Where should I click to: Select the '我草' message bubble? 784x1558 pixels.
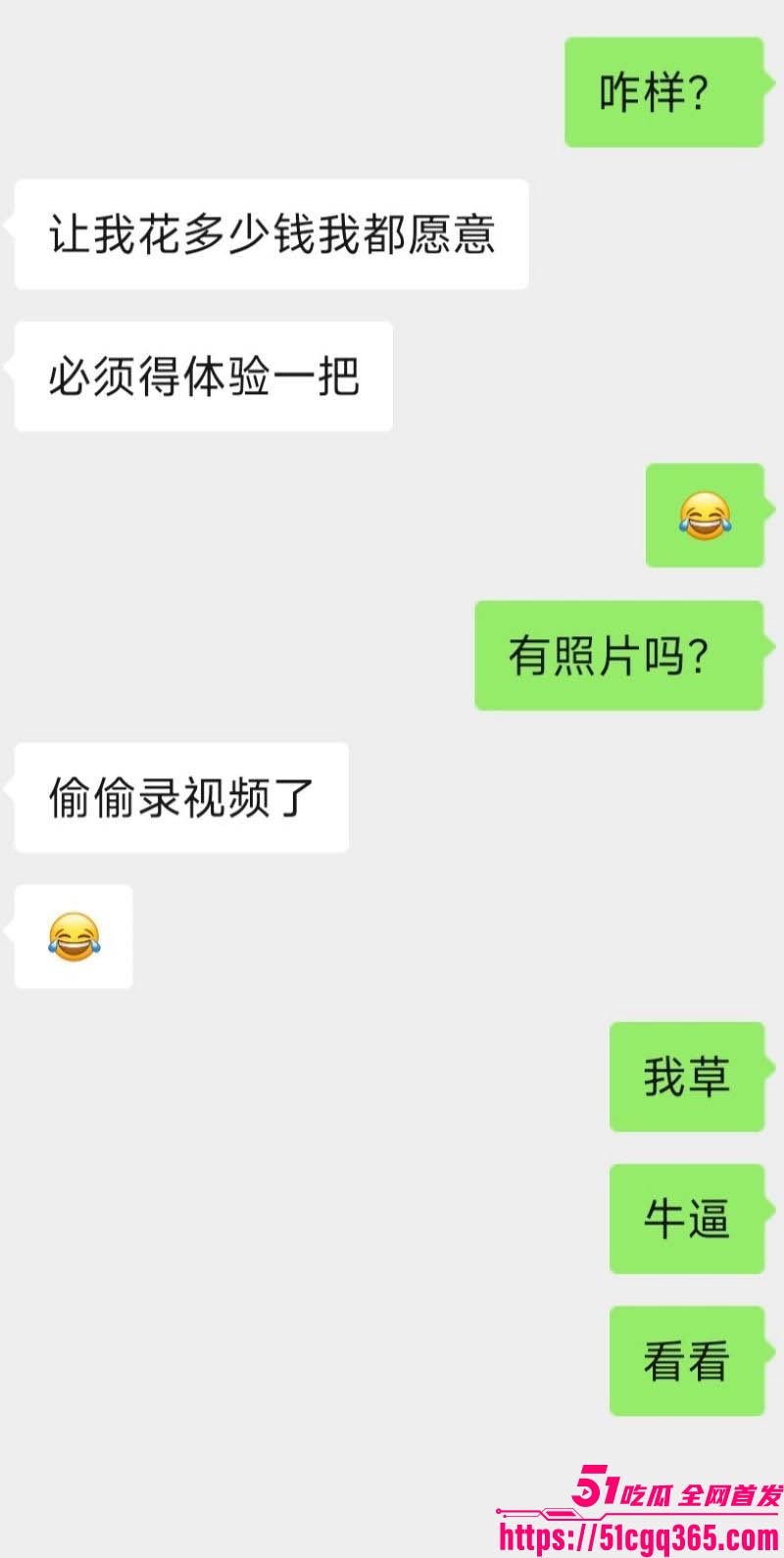pos(686,1079)
